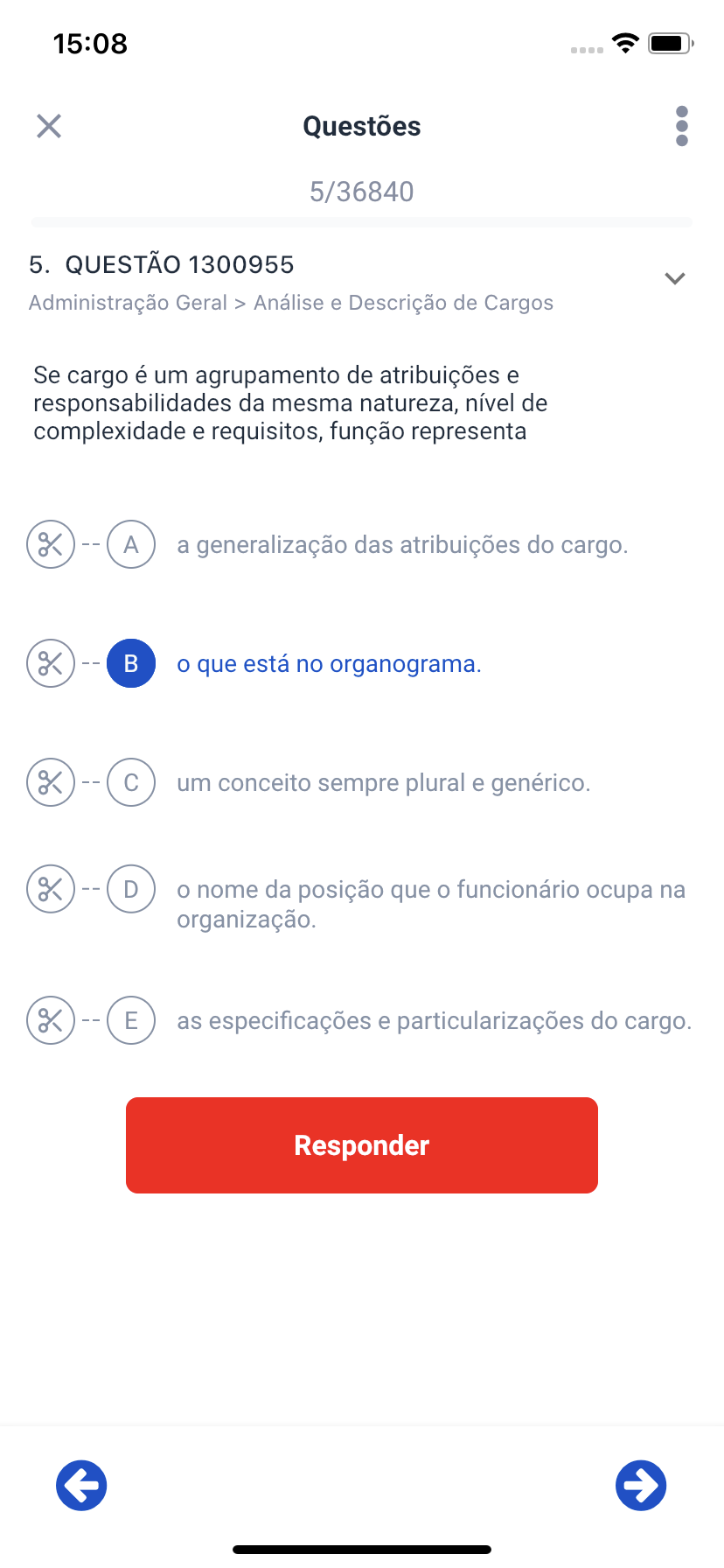The image size is (724, 1568).
Task: Choose option B about organograma
Action: pos(131,663)
